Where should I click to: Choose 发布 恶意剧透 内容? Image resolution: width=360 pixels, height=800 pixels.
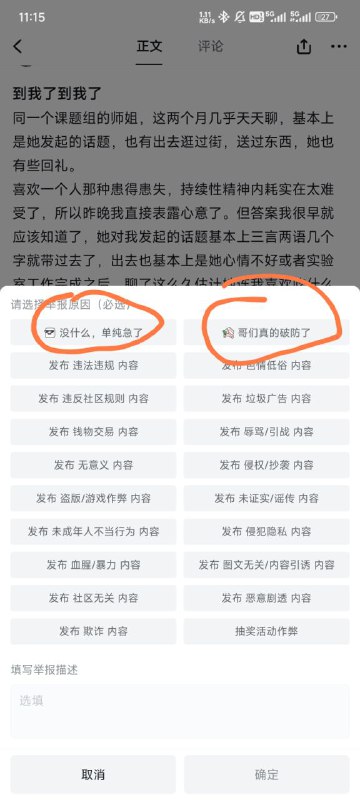click(x=267, y=598)
